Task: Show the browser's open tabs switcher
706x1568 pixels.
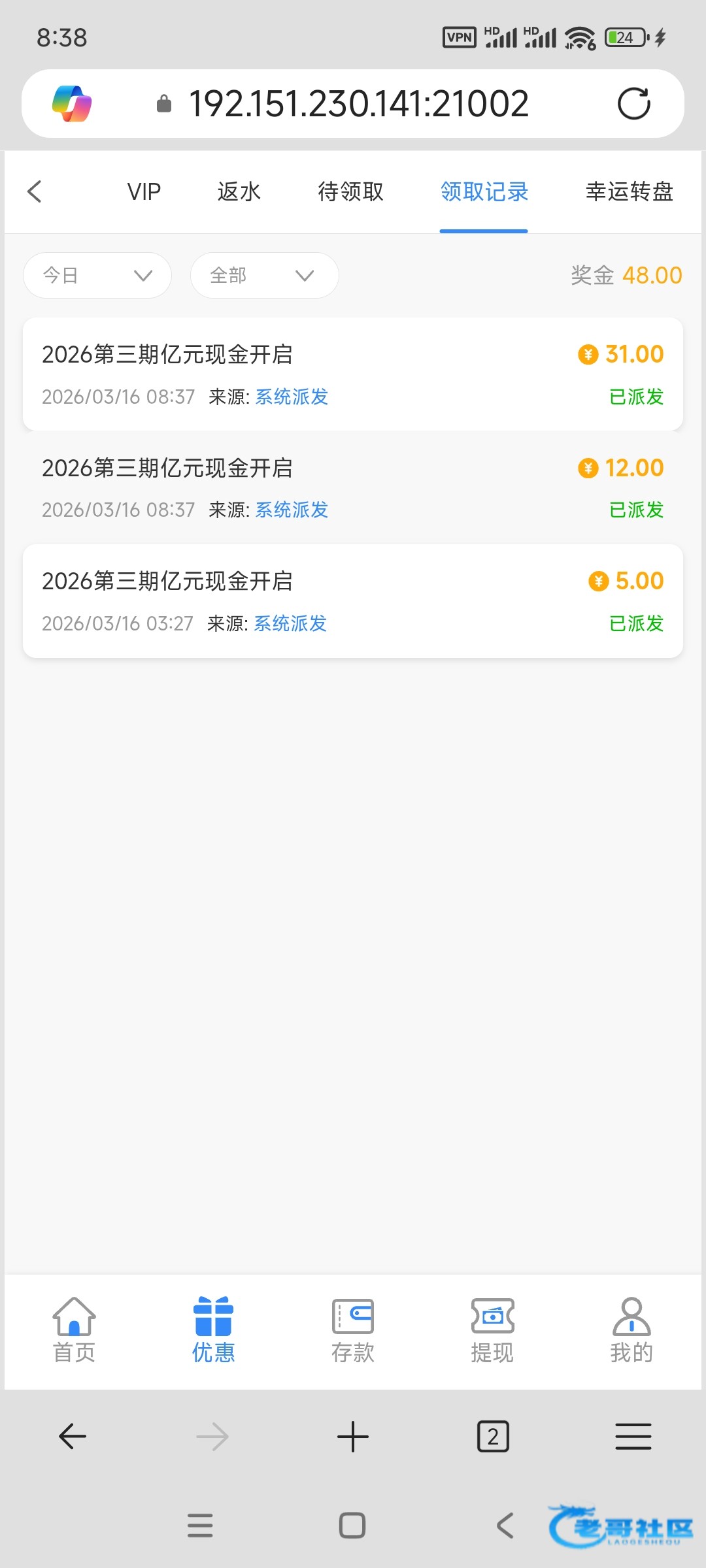Action: [x=493, y=1437]
